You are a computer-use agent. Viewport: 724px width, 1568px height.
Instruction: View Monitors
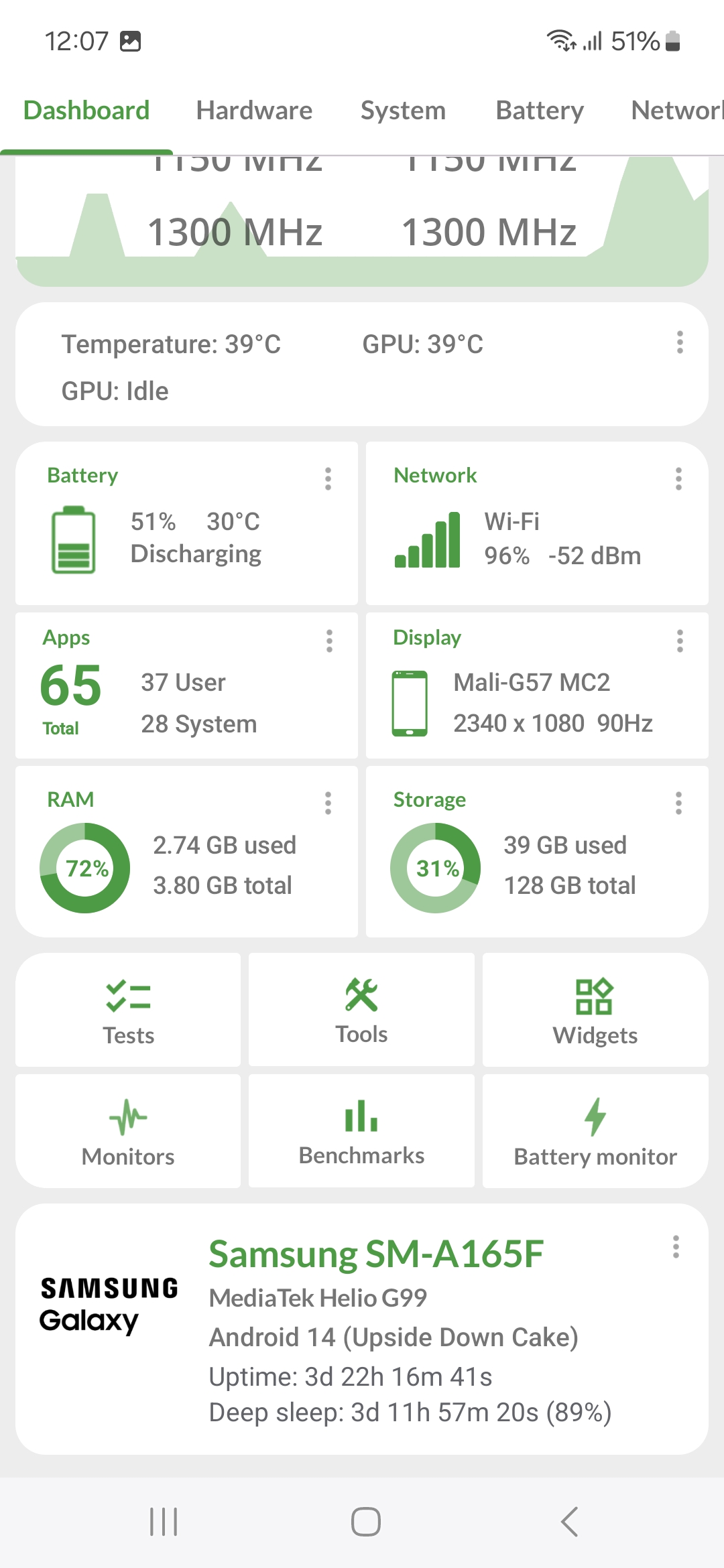[x=128, y=1132]
